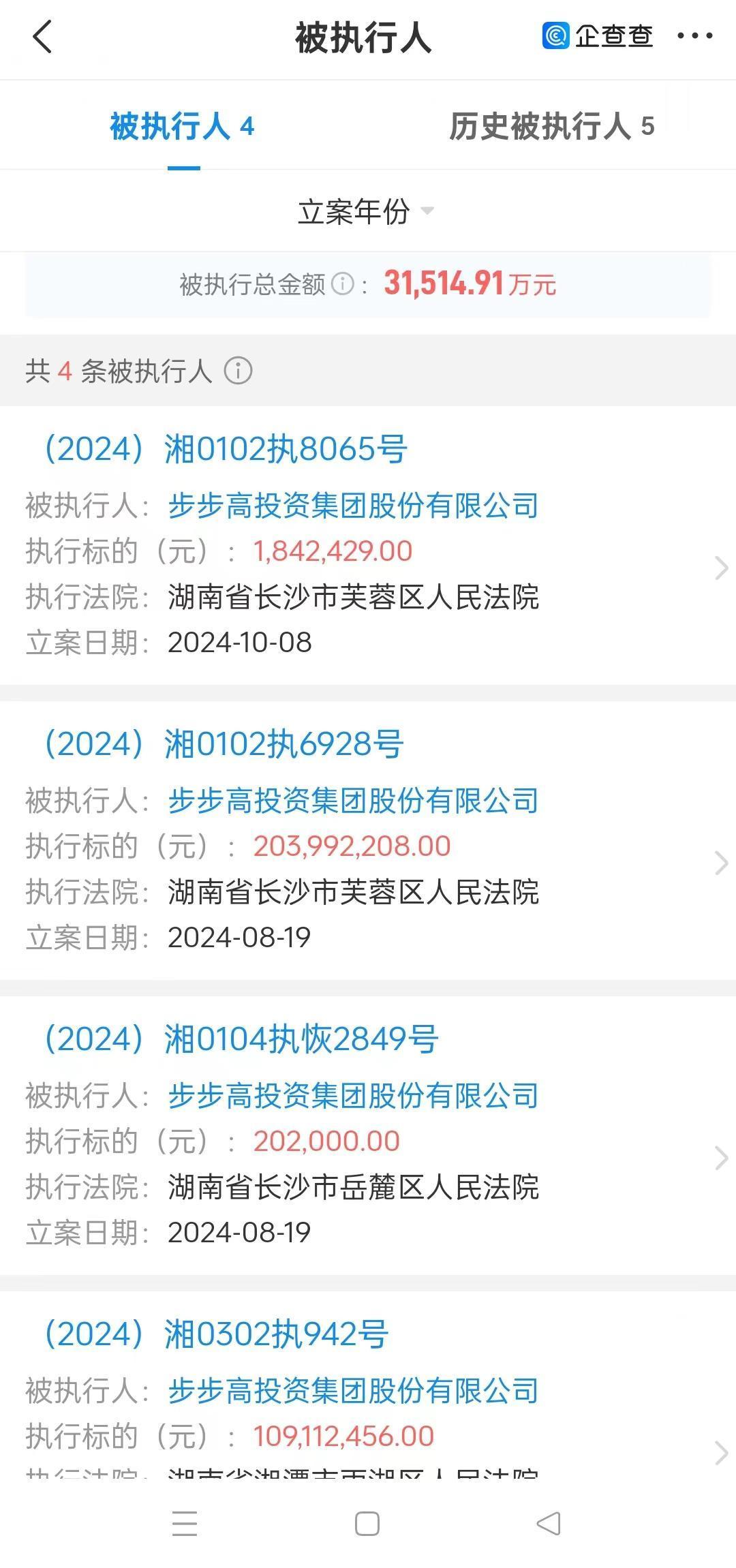The width and height of the screenshot is (736, 1568).
Task: Show info about 被执行总金额
Action: click(x=343, y=284)
